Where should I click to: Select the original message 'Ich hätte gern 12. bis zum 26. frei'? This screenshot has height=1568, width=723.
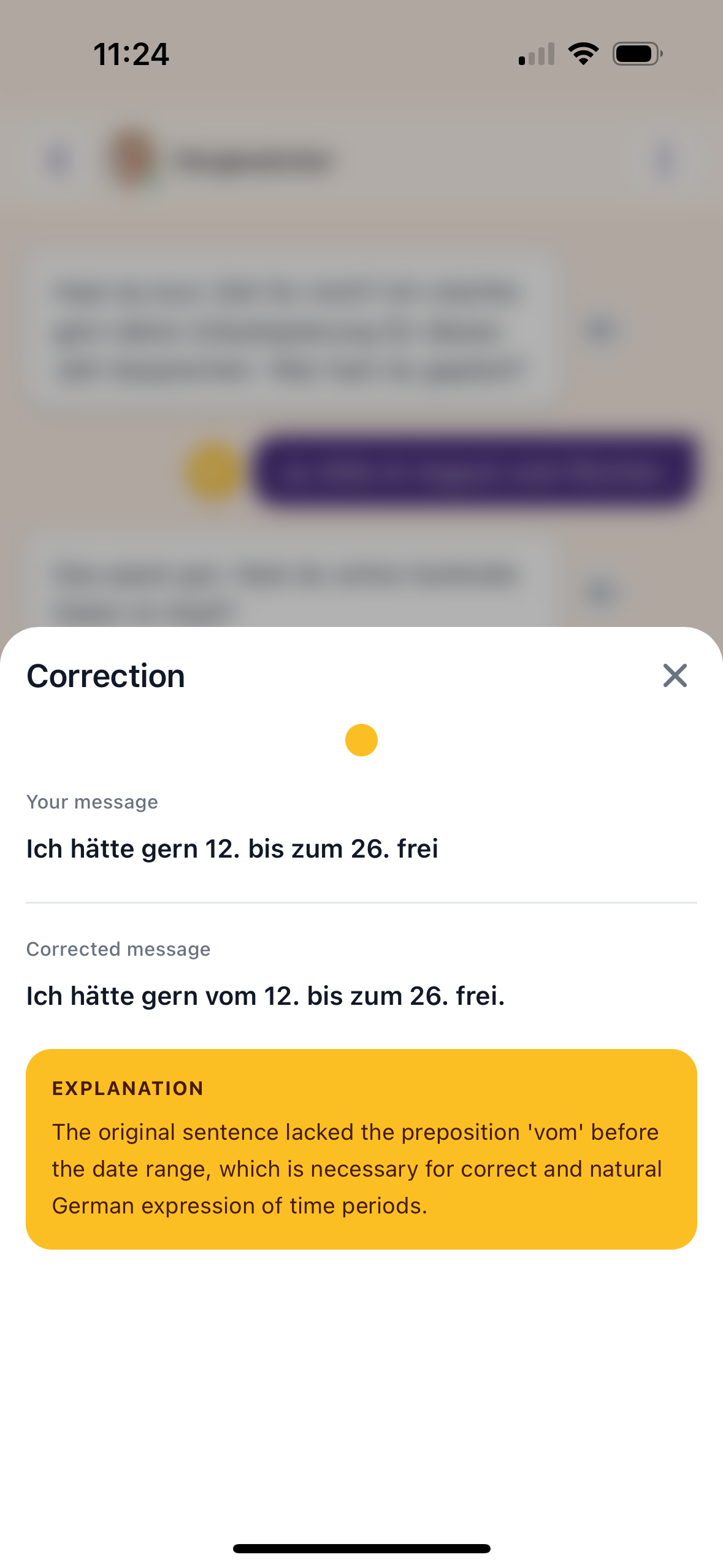232,848
